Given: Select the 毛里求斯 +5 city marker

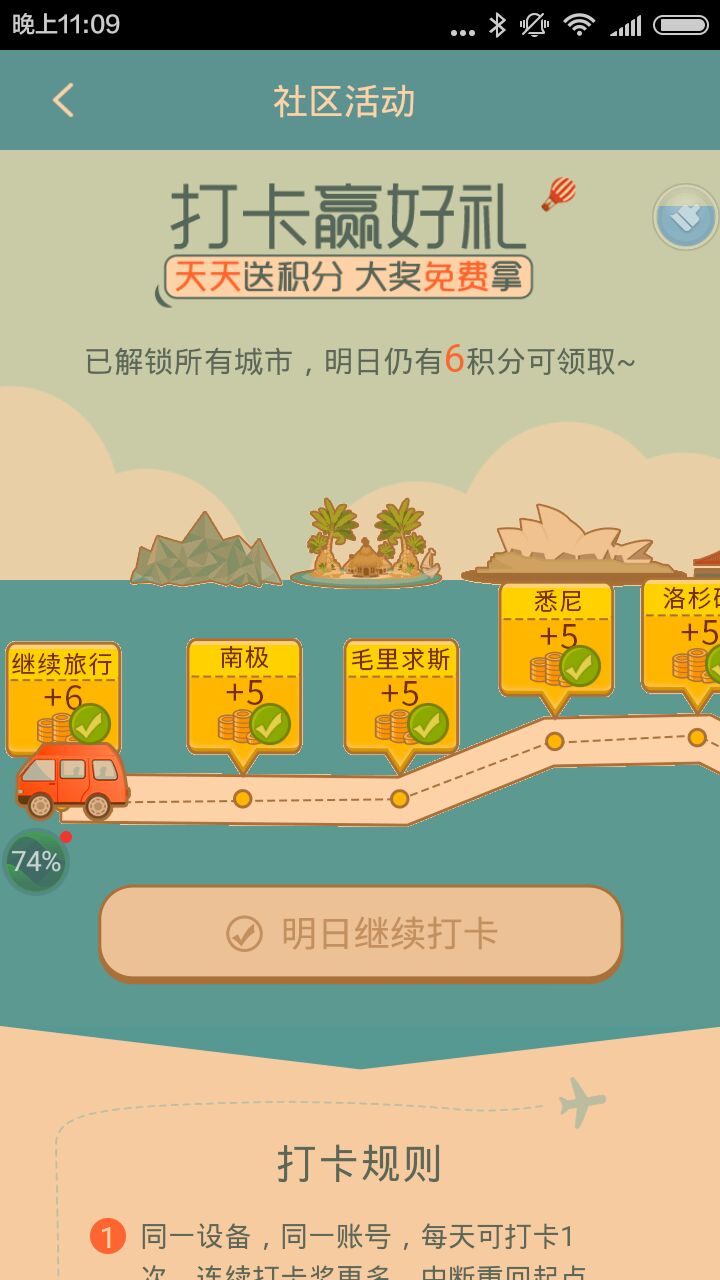Looking at the screenshot, I should tap(401, 697).
